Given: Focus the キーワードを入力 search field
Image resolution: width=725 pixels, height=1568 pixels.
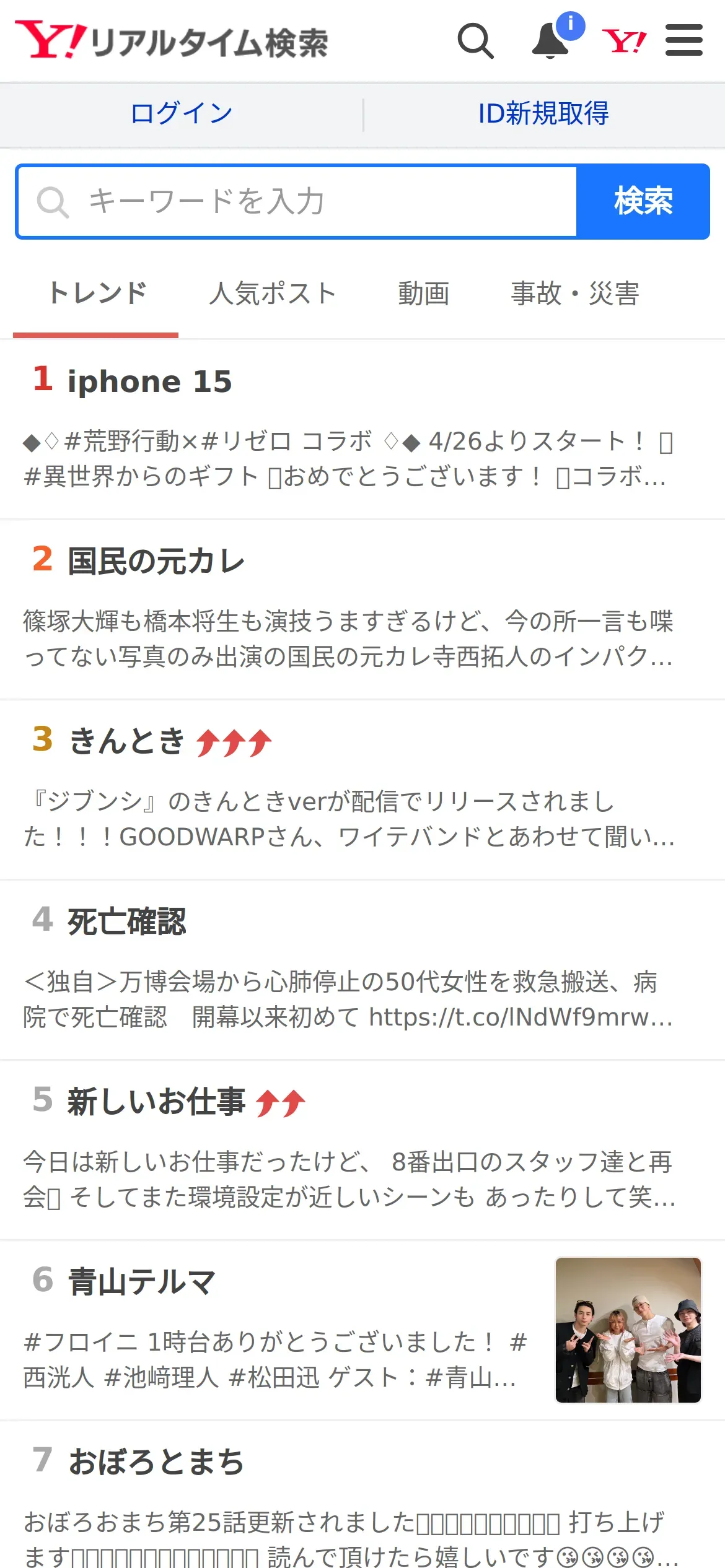Looking at the screenshot, I should click(297, 201).
